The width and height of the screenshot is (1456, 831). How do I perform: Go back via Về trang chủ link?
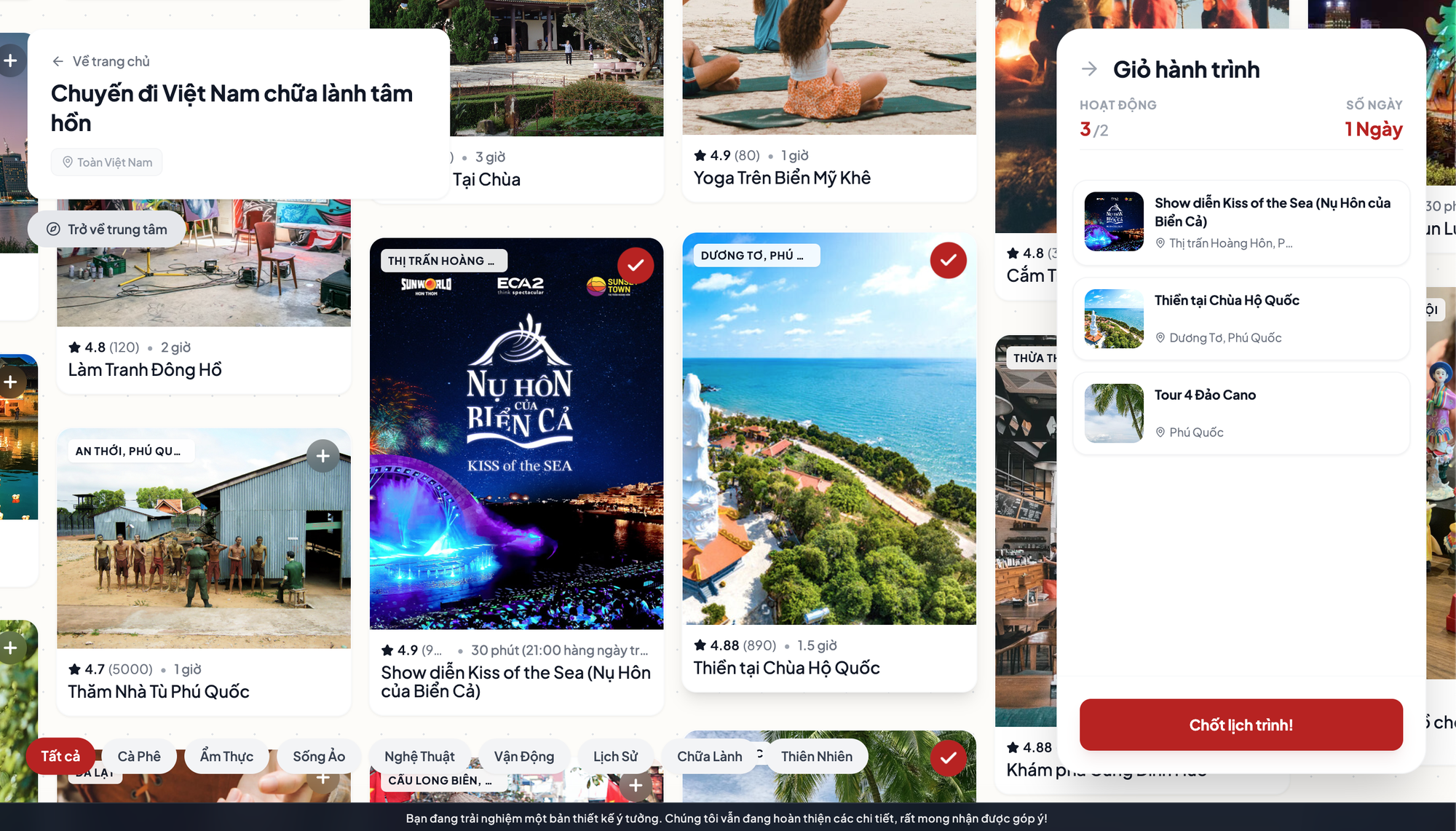point(100,61)
